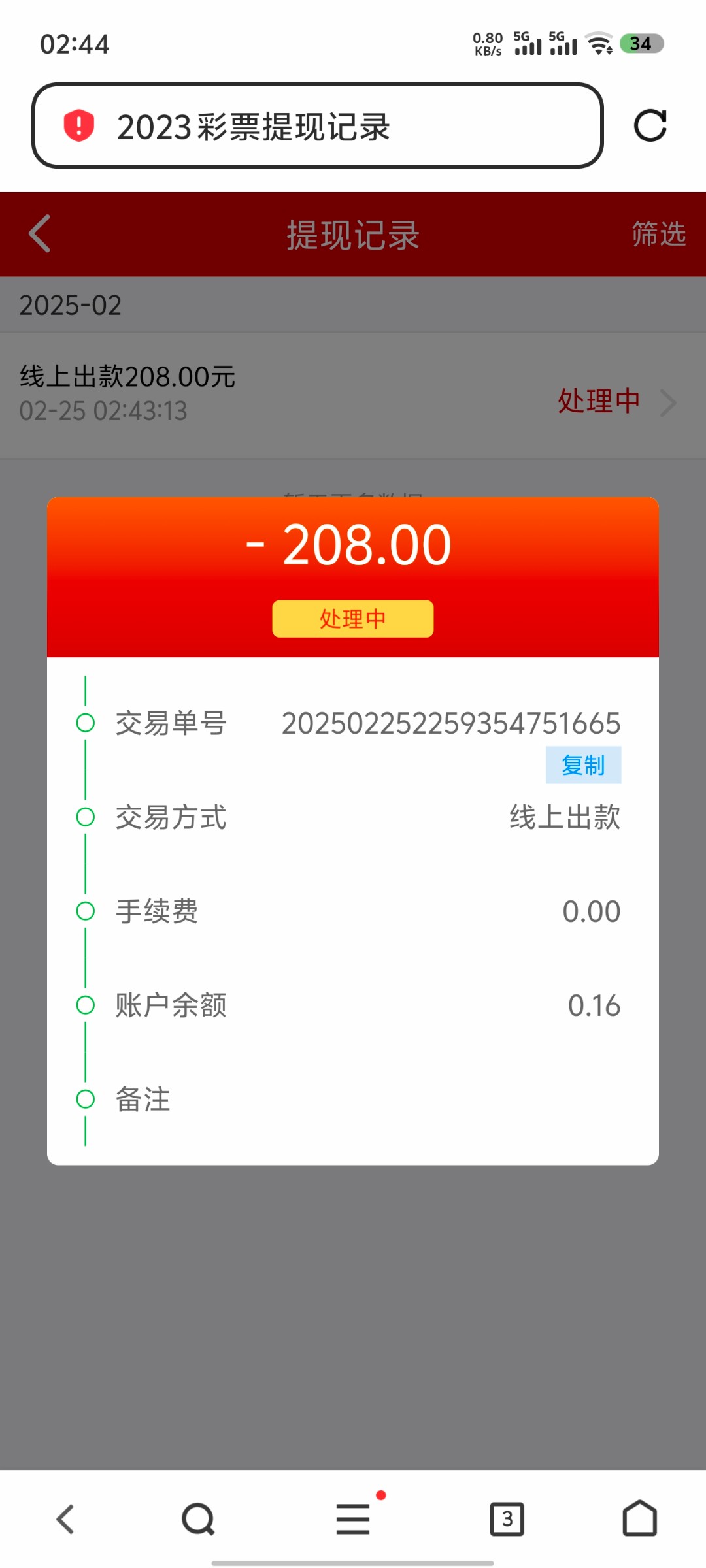This screenshot has height=1568, width=706.
Task: Open the 线上出款208.00元 record
Action: [x=353, y=395]
